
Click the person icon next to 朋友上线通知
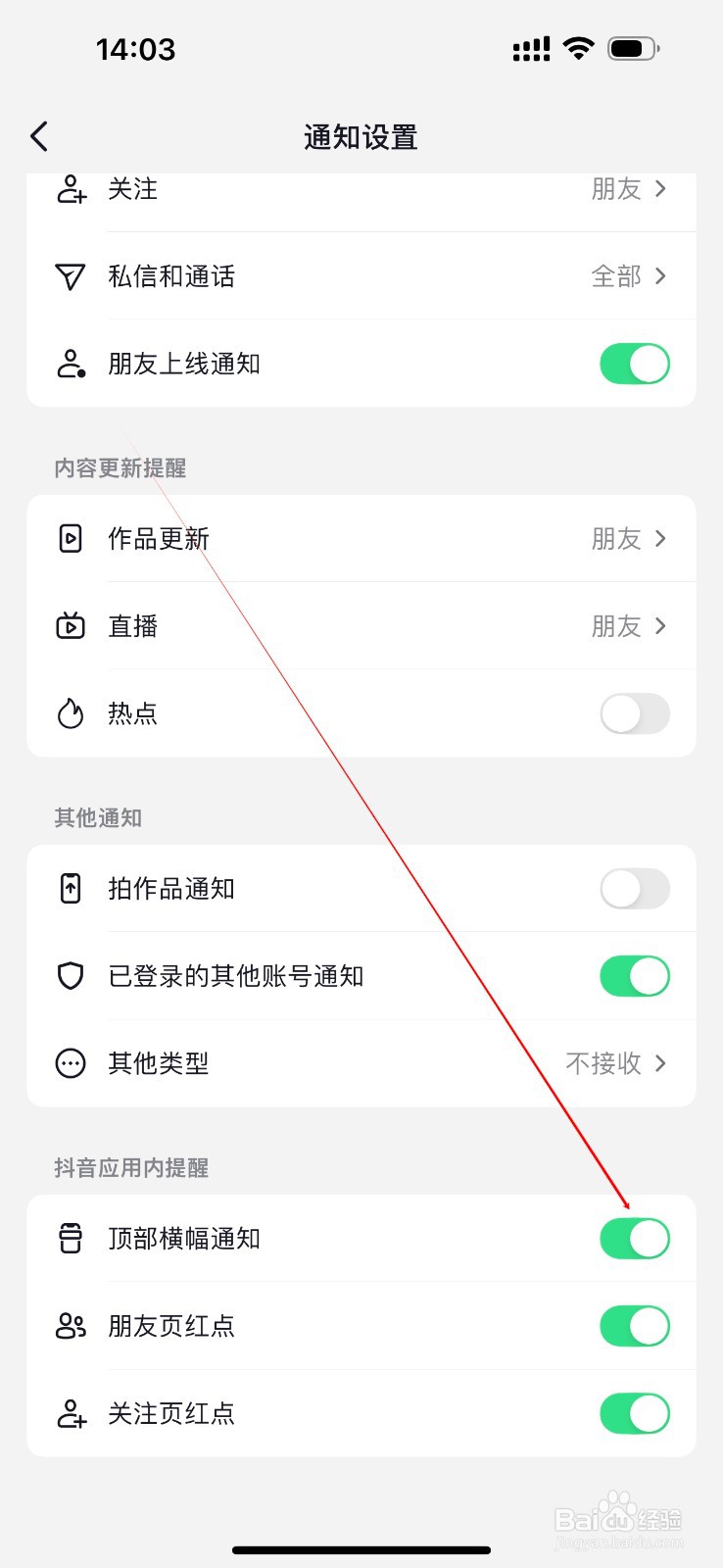[69, 363]
